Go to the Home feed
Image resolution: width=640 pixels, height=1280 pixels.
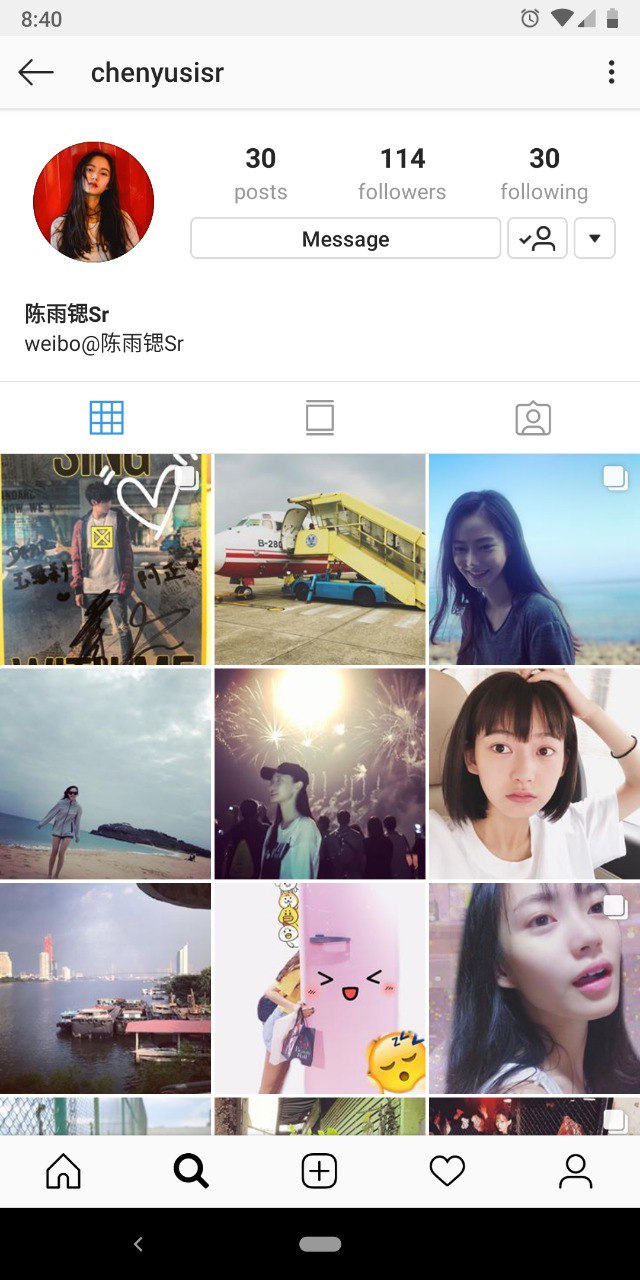click(64, 1171)
